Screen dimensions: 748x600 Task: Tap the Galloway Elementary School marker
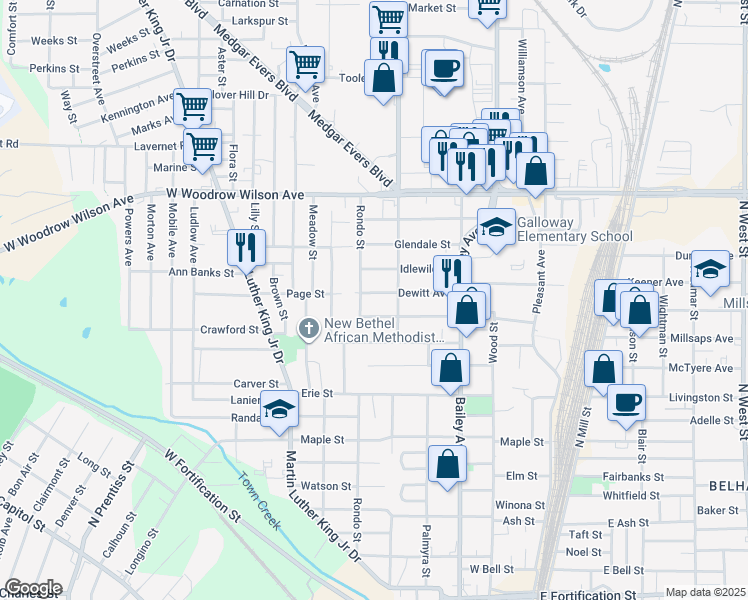pos(496,230)
